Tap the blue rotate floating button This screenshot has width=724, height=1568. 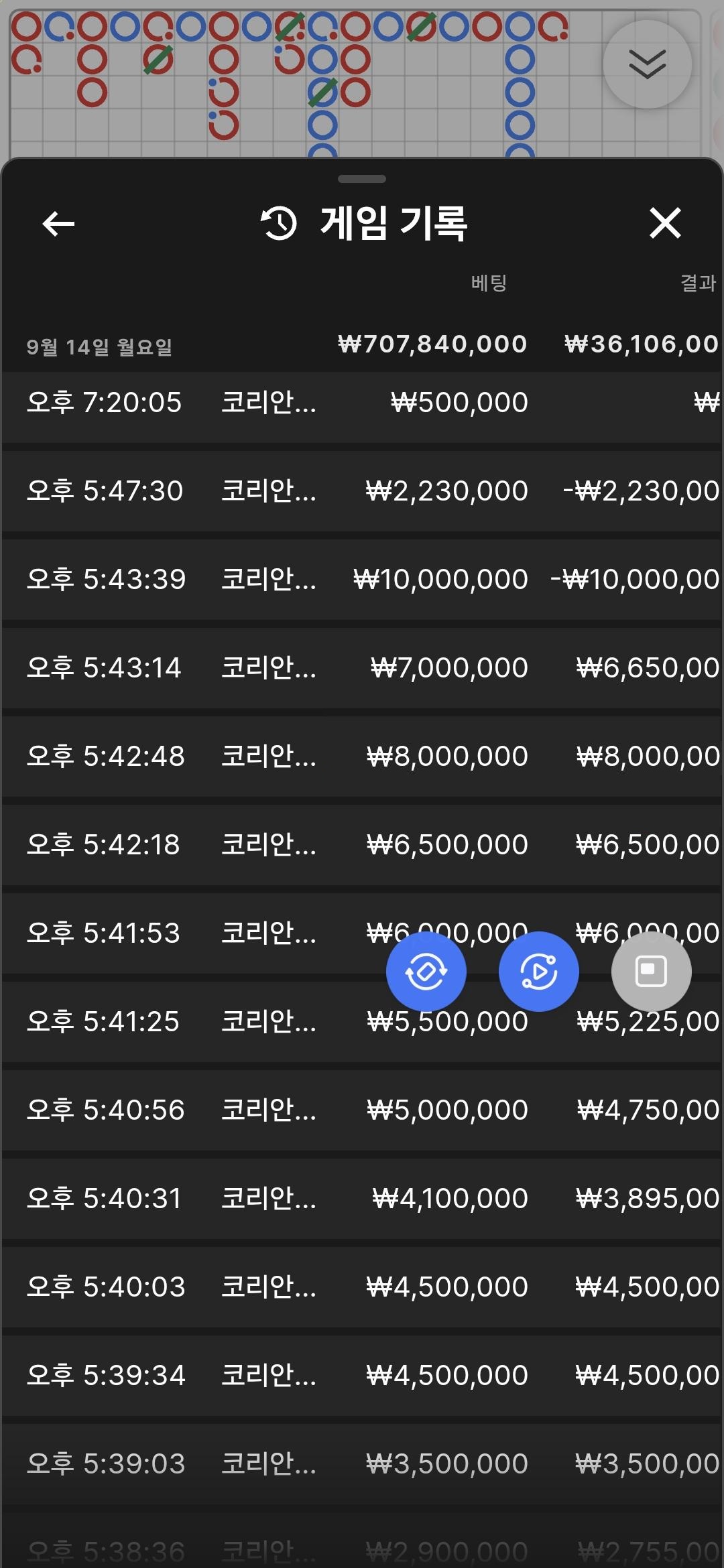tap(426, 972)
